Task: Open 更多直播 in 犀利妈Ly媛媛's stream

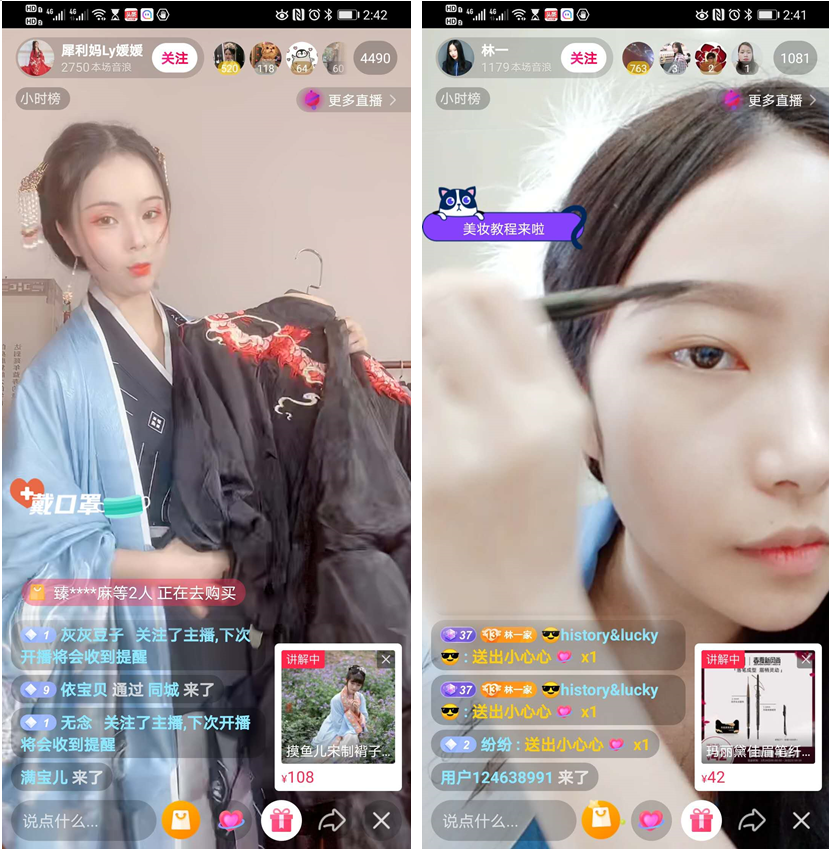Action: (352, 100)
